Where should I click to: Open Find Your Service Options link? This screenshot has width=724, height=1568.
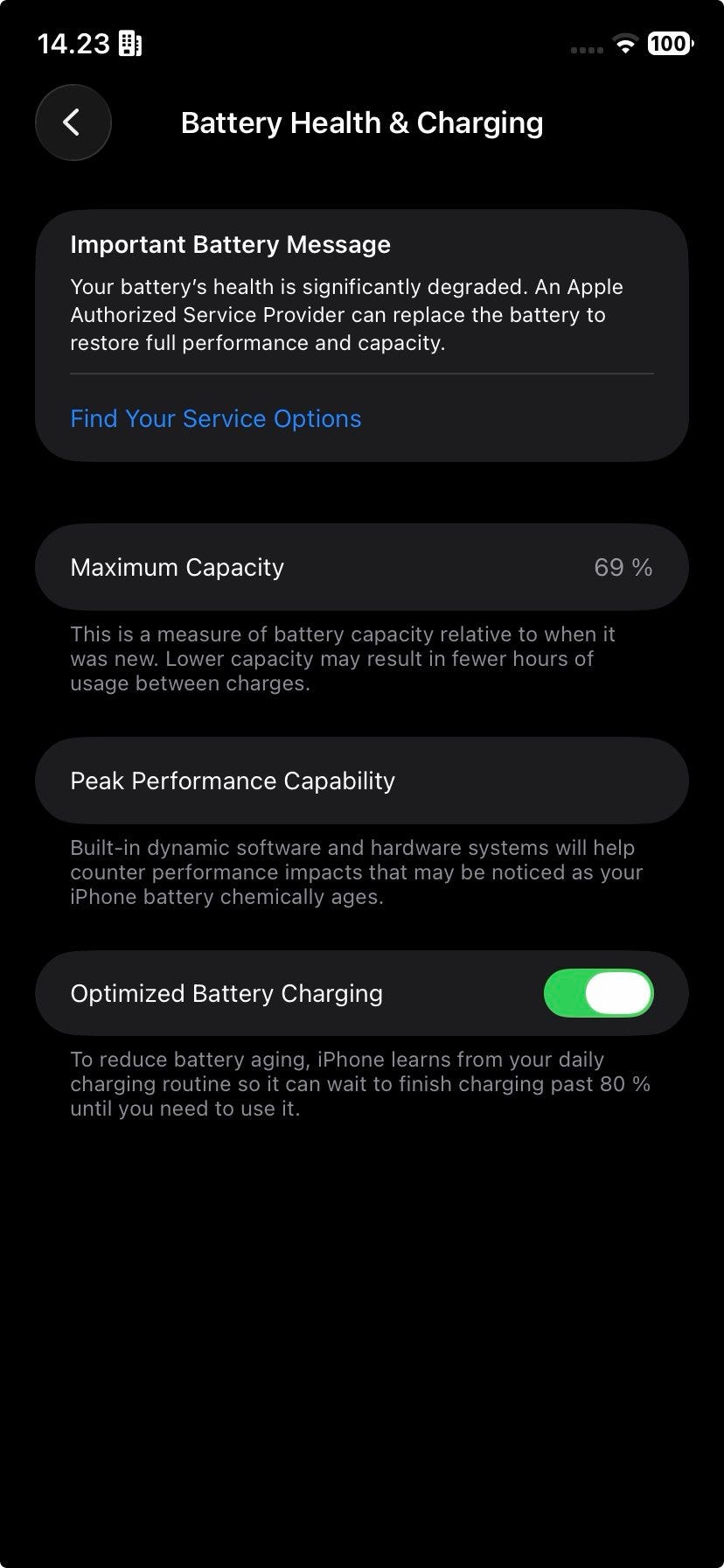click(x=216, y=418)
